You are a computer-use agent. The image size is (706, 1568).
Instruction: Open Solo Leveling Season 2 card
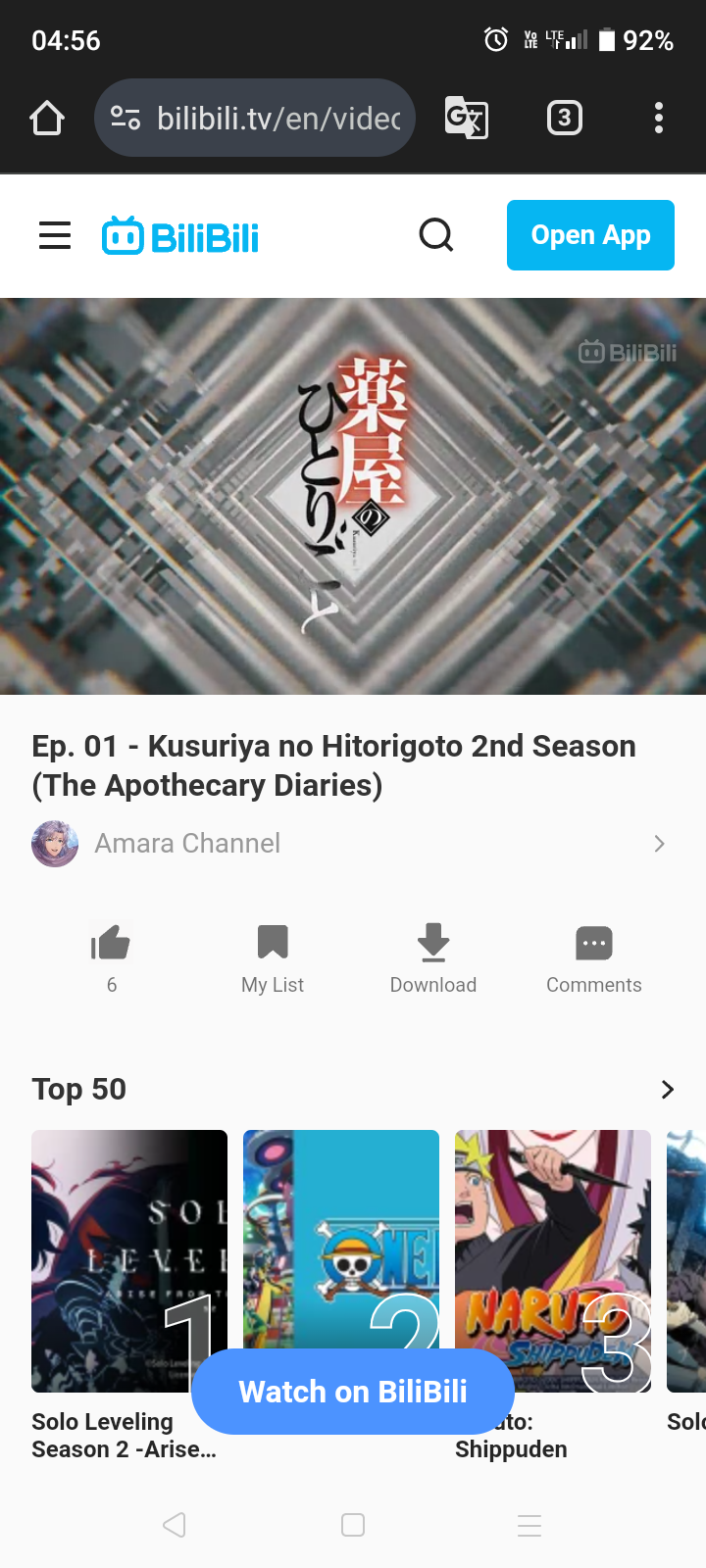click(129, 1260)
